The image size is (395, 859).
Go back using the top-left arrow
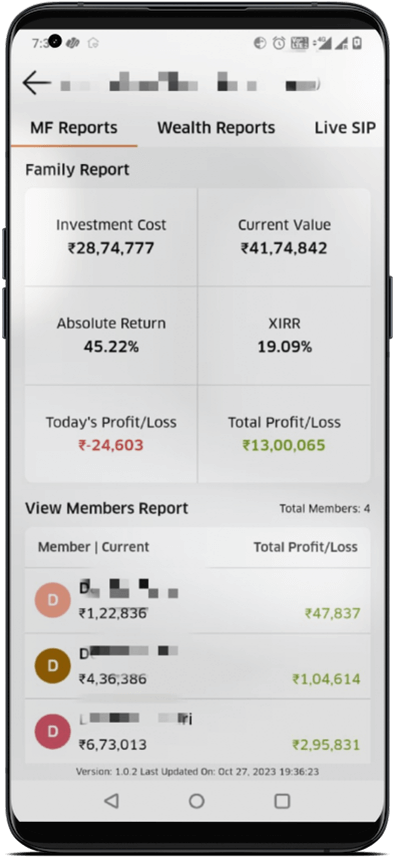[x=36, y=84]
